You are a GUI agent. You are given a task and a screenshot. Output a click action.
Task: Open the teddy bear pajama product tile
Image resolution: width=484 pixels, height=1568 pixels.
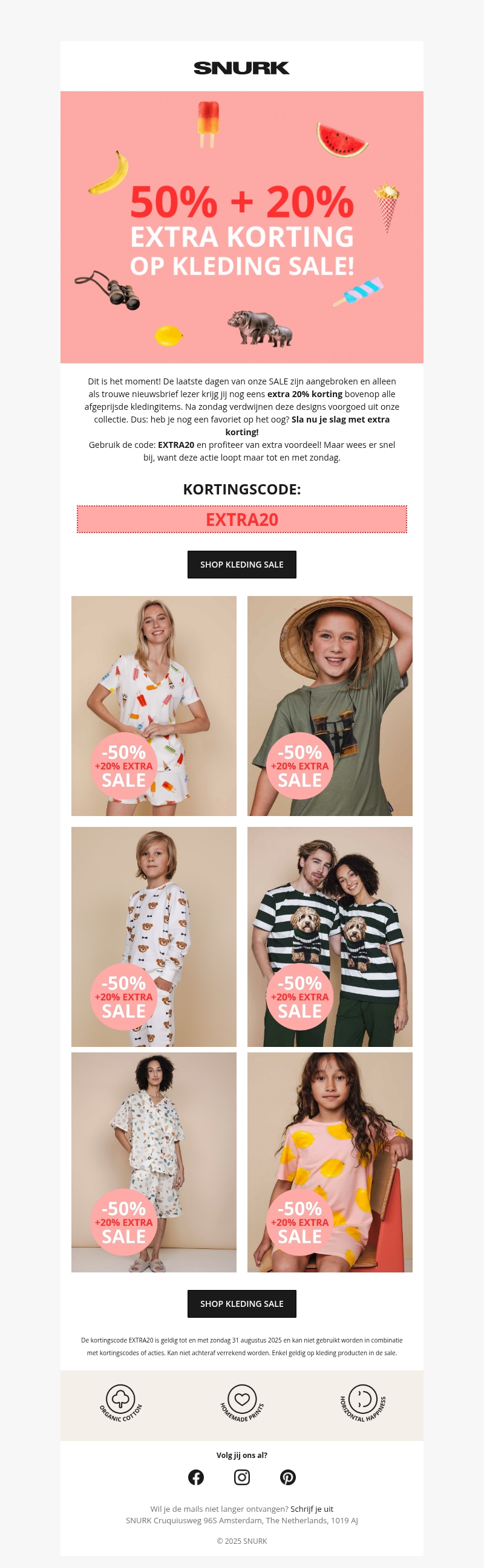click(x=154, y=936)
